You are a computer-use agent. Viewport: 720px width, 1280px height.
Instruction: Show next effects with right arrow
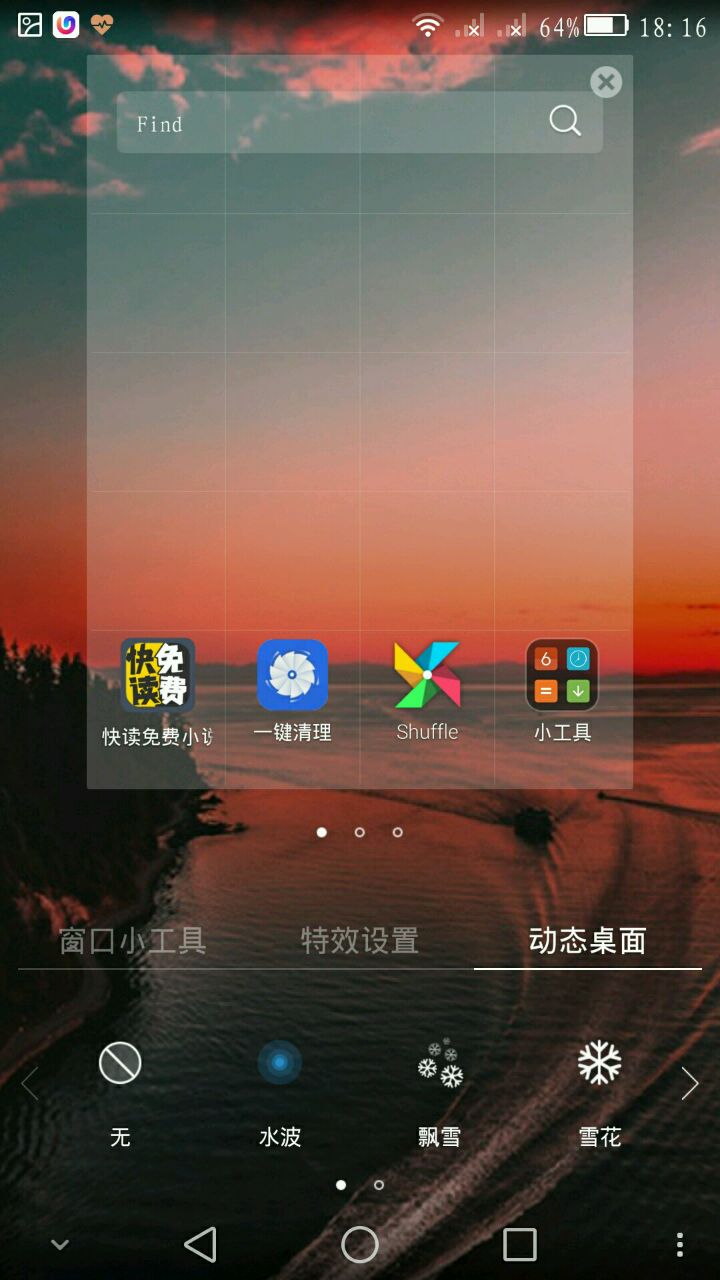click(689, 1083)
